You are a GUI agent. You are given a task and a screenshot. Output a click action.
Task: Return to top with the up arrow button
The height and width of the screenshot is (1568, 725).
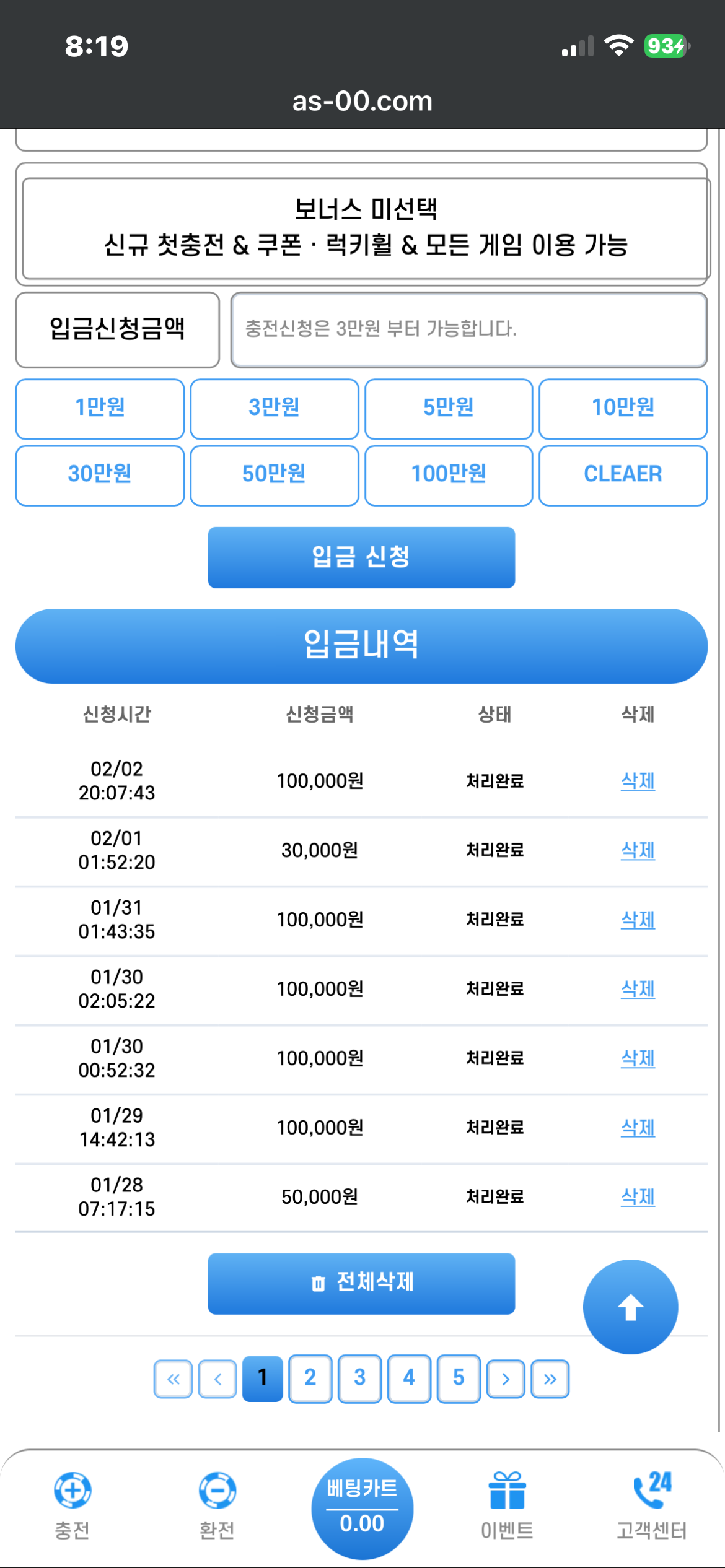tap(630, 1307)
